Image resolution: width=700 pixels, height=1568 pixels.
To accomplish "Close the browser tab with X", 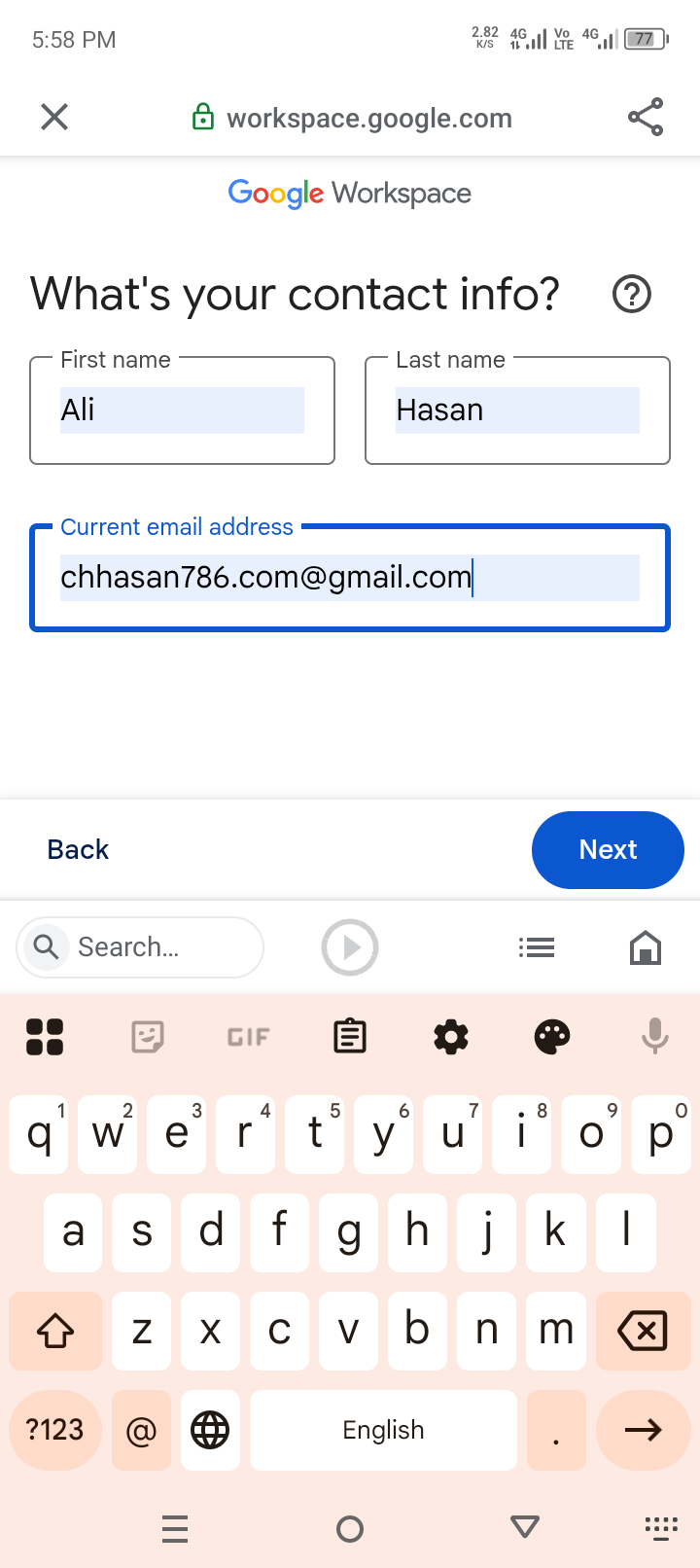I will point(54,118).
